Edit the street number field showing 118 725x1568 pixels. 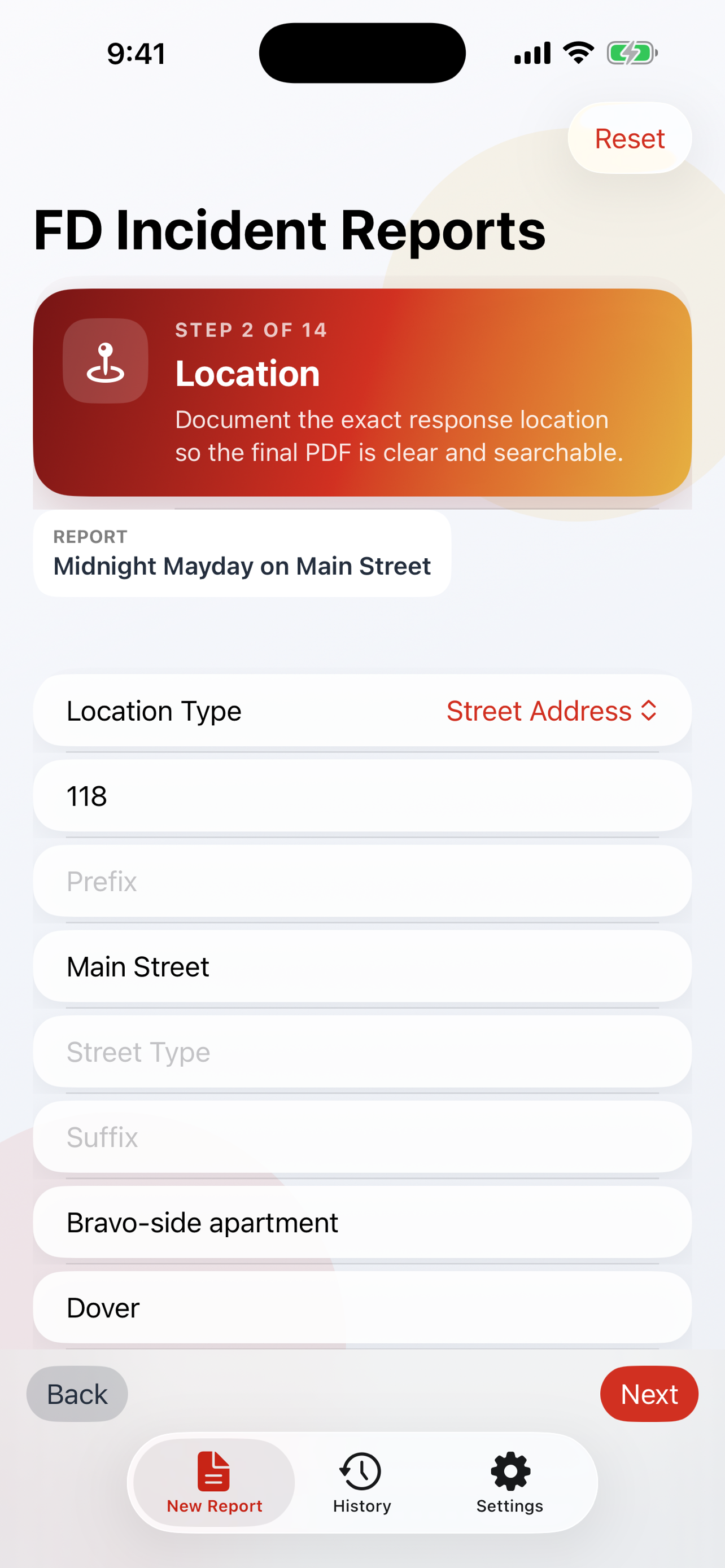click(x=361, y=796)
